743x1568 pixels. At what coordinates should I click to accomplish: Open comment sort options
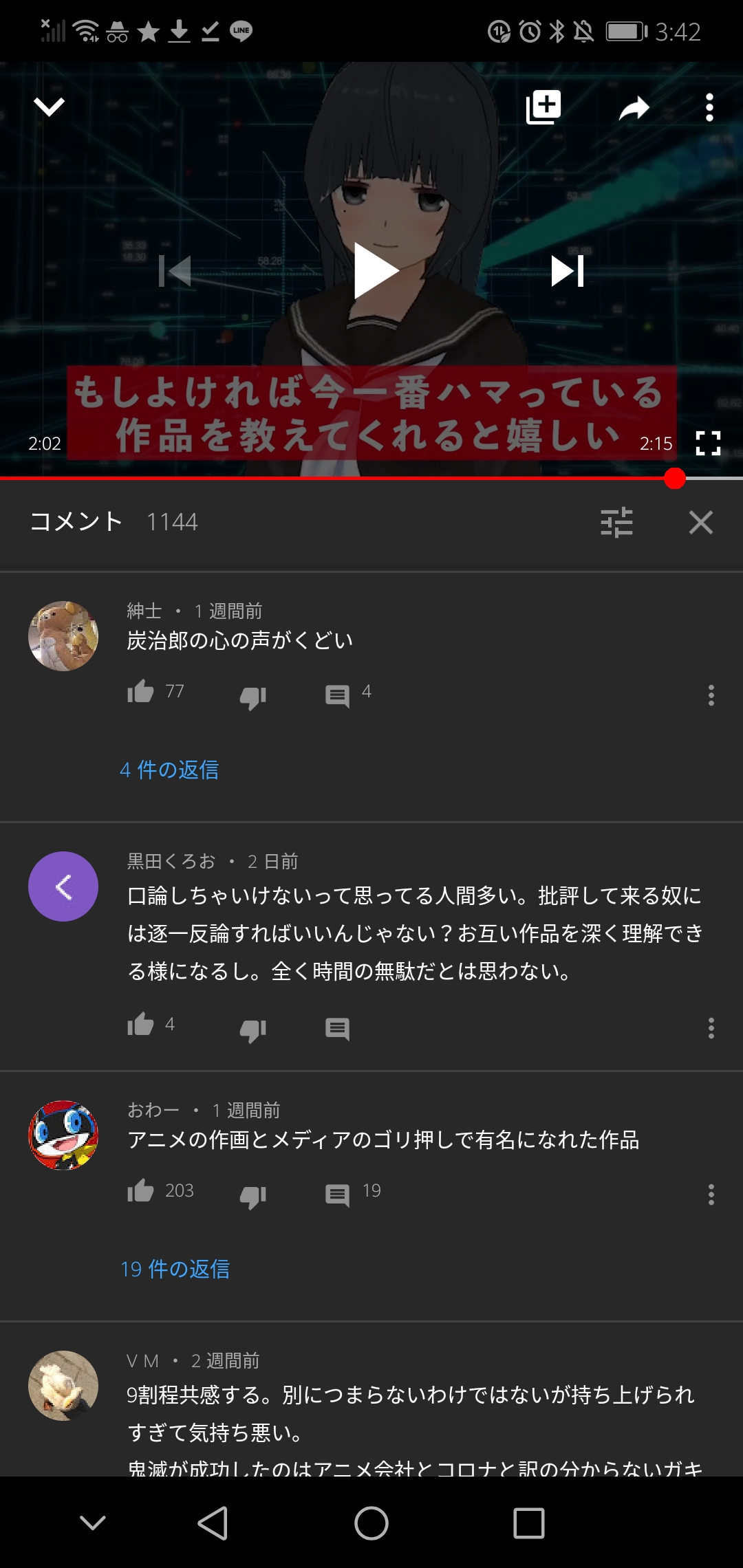(616, 522)
